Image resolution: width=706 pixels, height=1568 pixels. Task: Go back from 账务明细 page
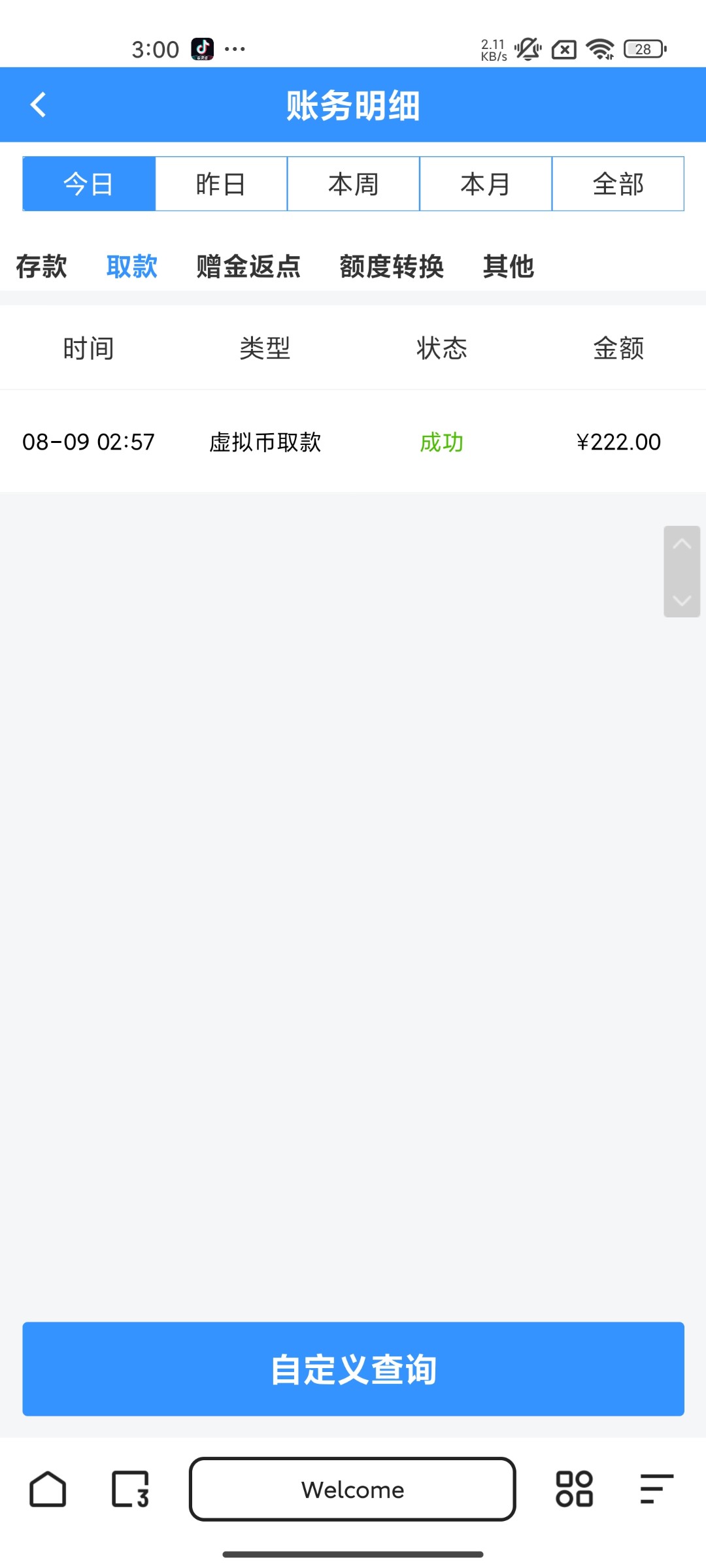click(39, 105)
